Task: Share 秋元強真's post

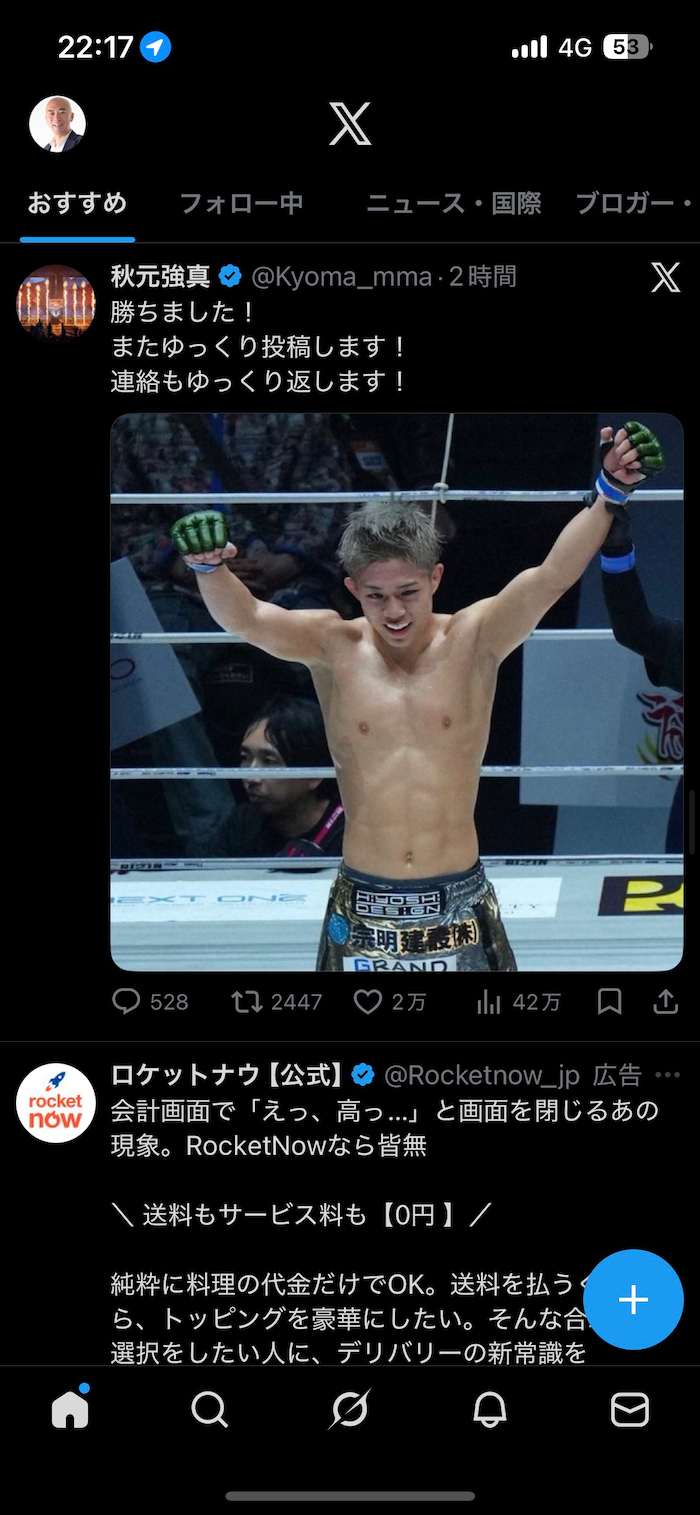Action: (666, 1001)
